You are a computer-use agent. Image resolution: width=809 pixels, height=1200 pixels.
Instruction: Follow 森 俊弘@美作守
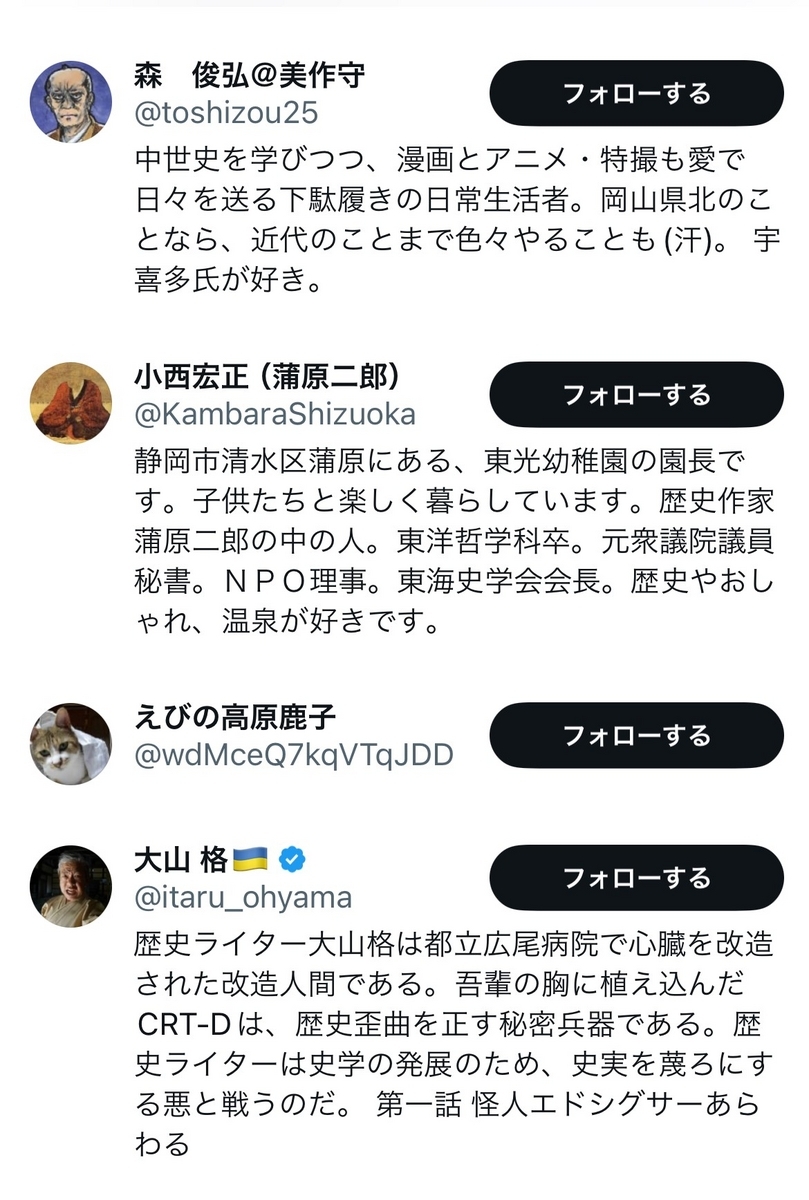636,94
